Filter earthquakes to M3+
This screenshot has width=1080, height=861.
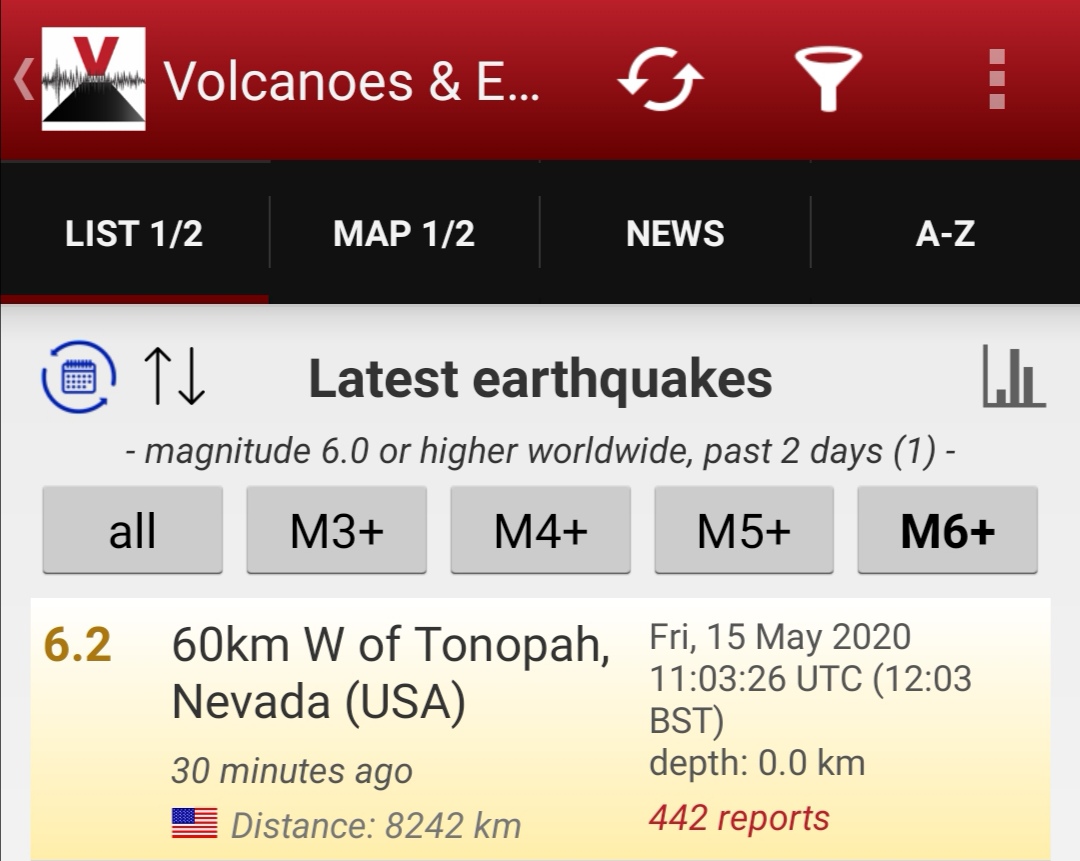tap(336, 531)
